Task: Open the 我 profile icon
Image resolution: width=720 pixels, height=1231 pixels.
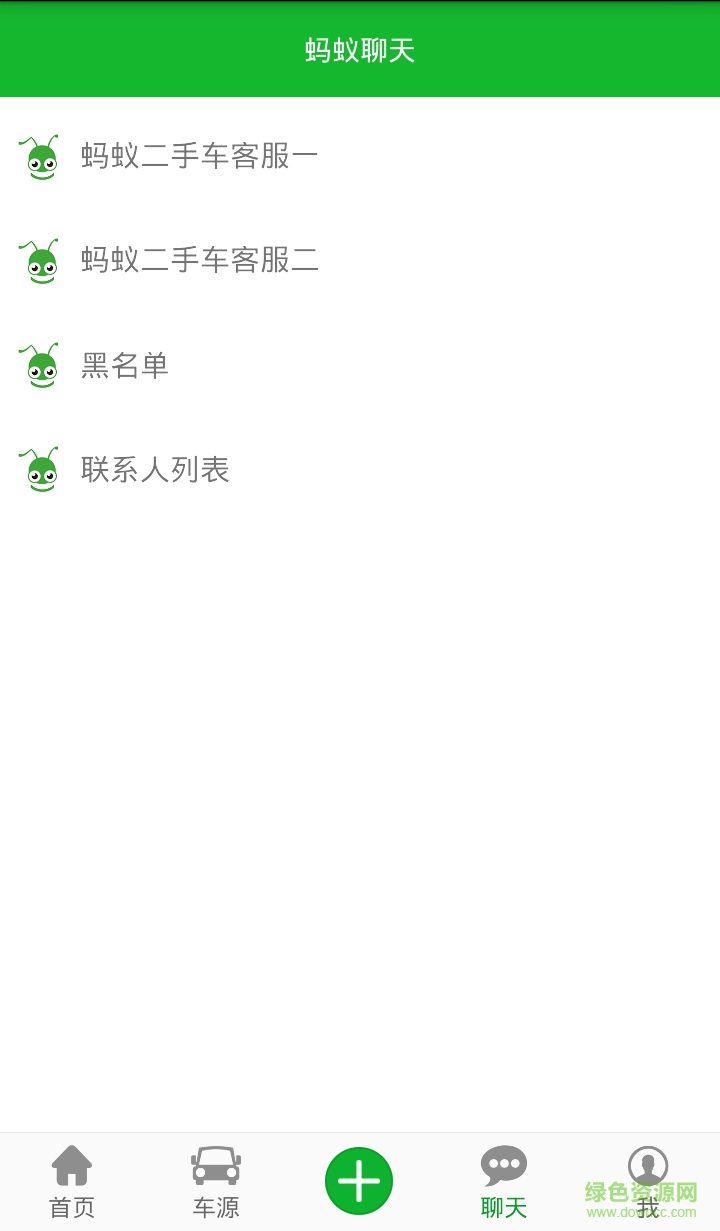Action: coord(648,1166)
